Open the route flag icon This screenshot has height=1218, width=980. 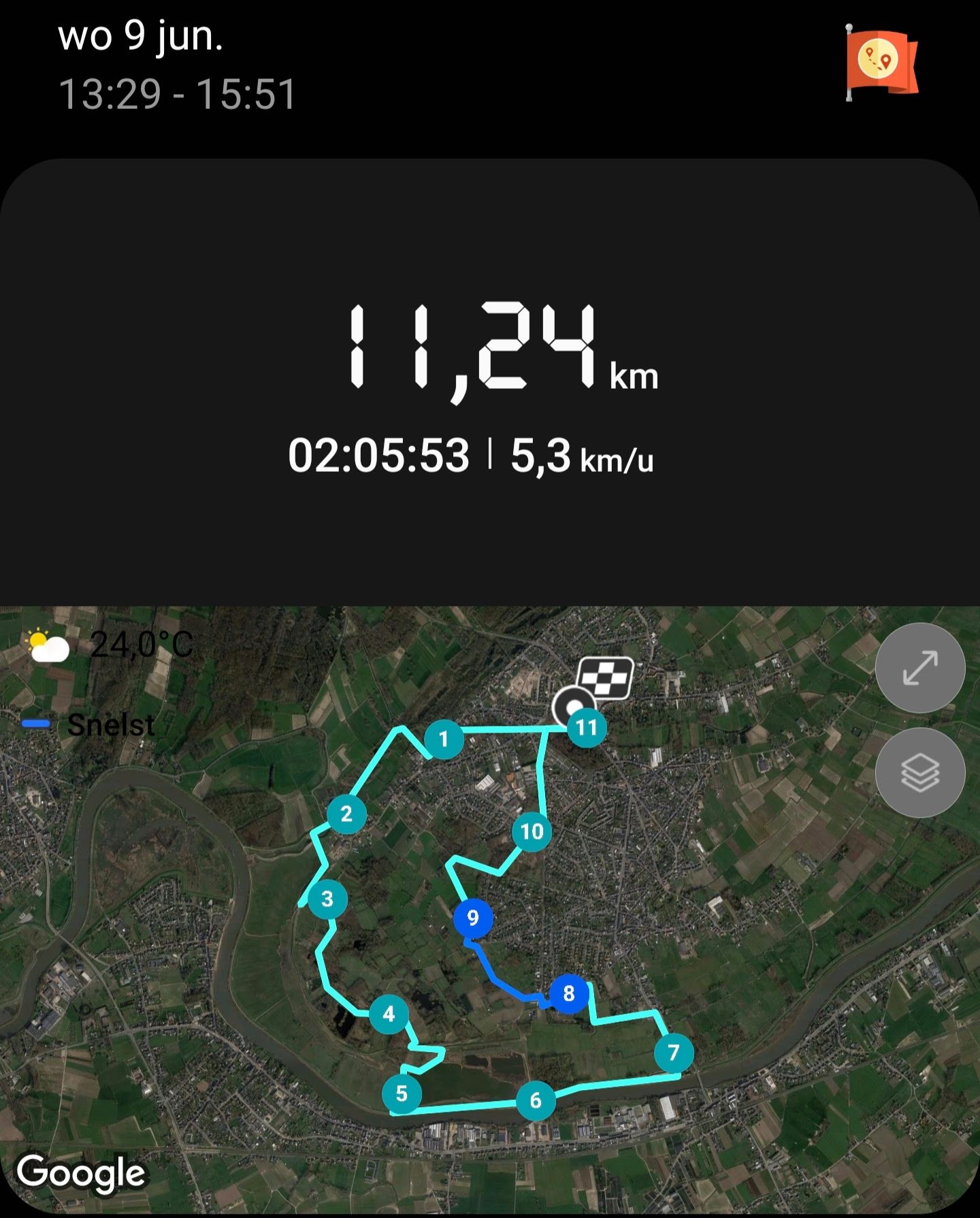(x=881, y=63)
